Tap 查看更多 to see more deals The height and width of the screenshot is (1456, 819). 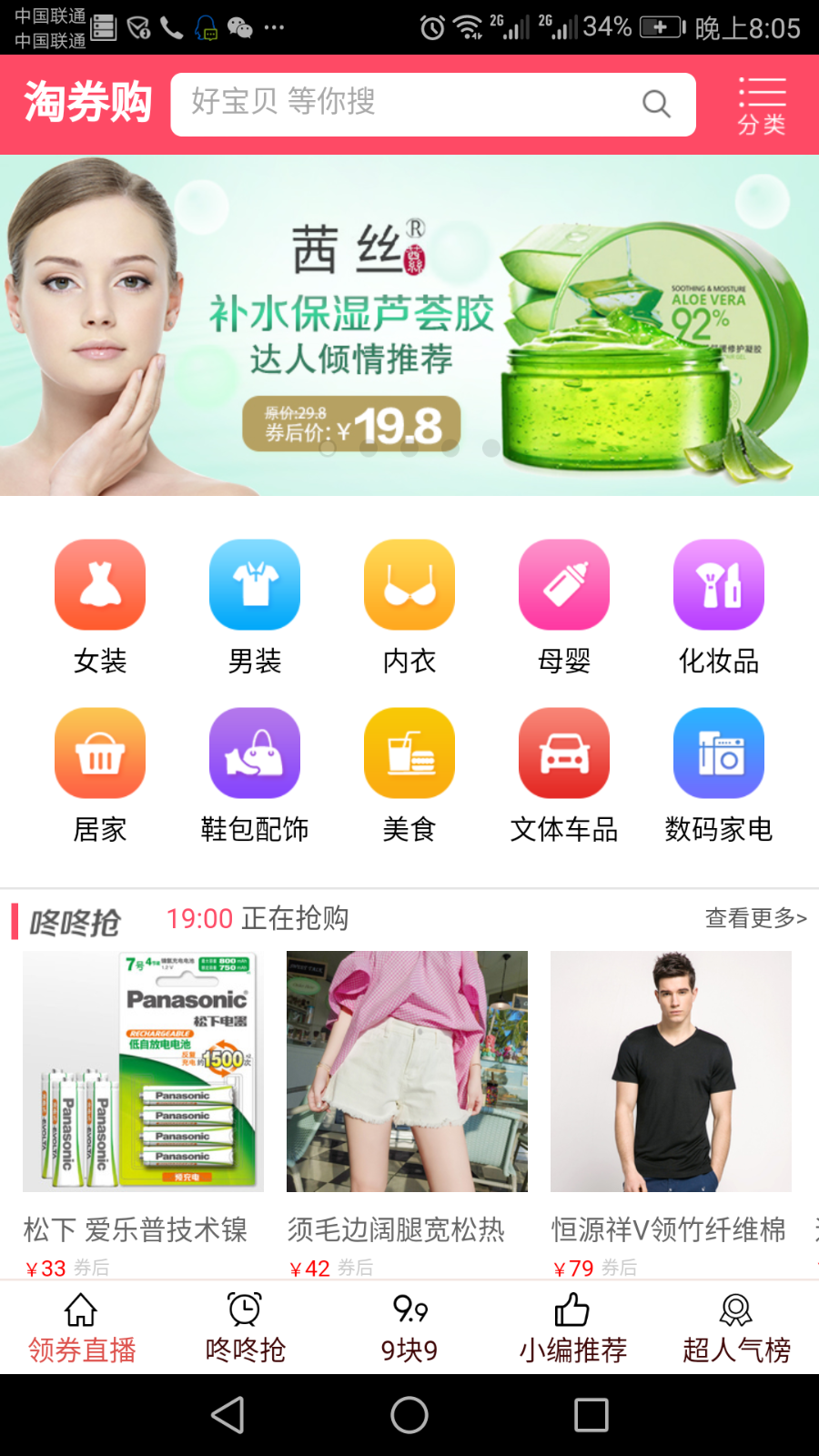753,919
